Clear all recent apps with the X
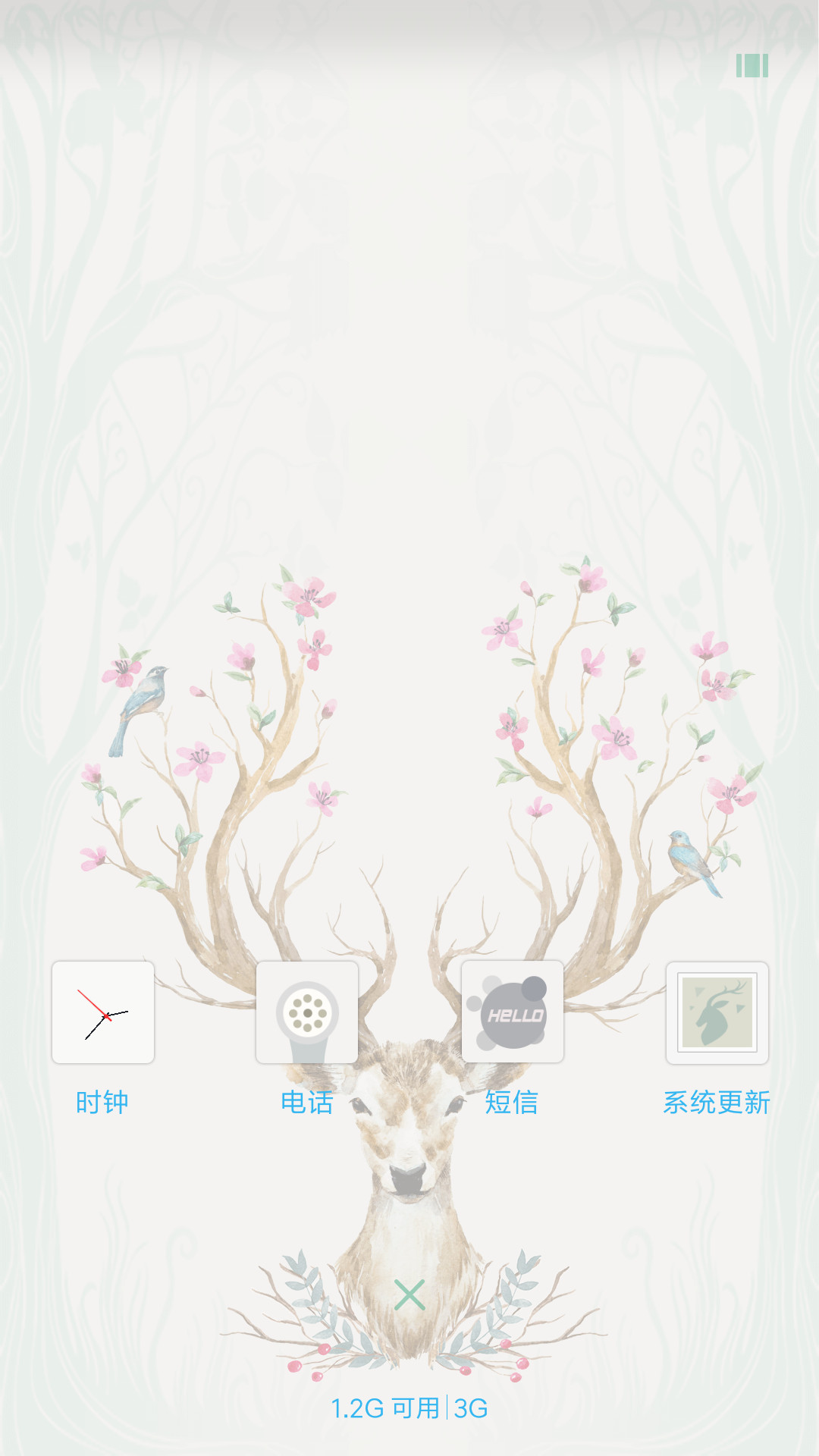This screenshot has width=819, height=1456. [x=409, y=1295]
